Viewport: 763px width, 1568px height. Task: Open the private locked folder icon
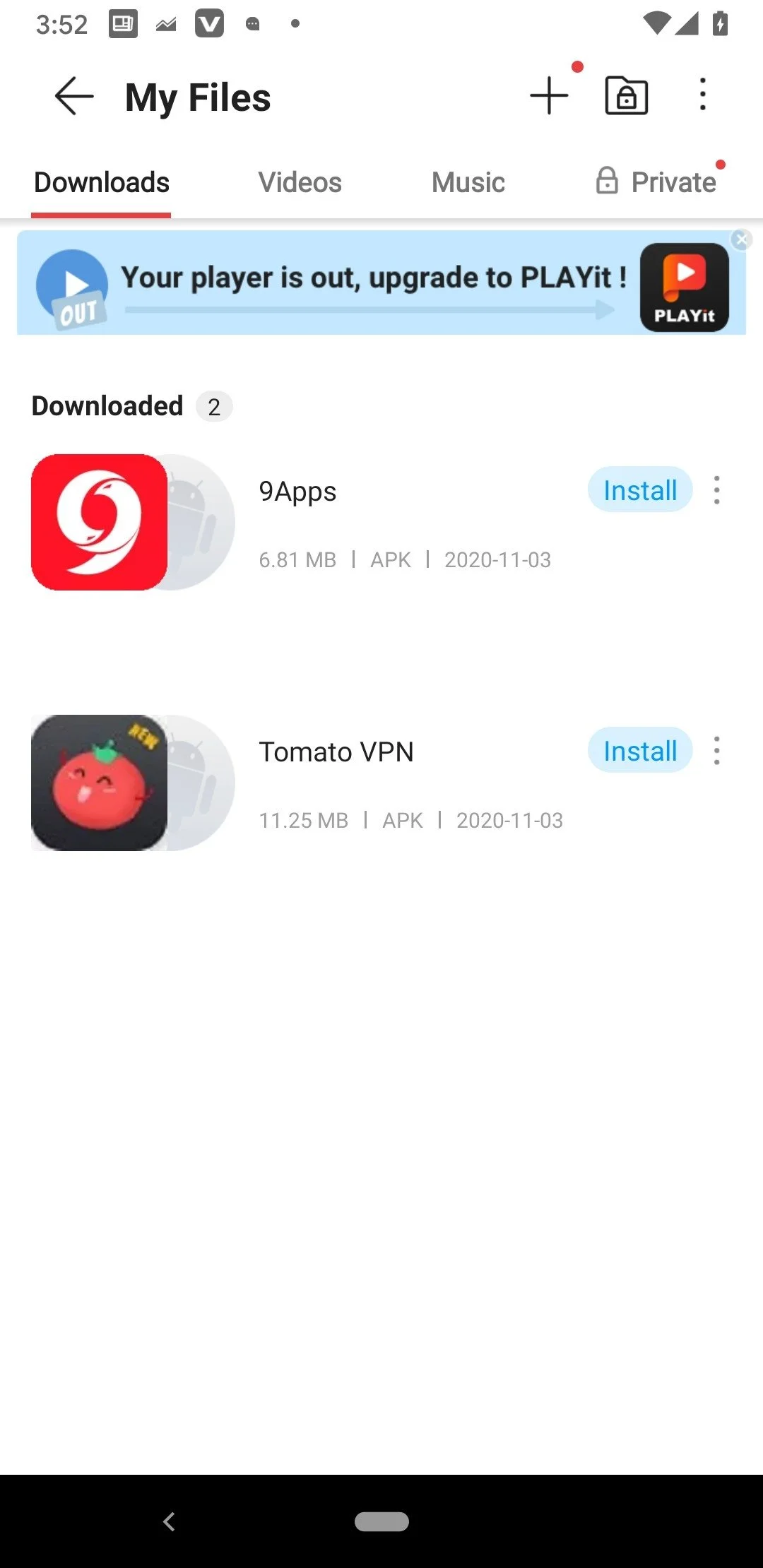point(625,96)
